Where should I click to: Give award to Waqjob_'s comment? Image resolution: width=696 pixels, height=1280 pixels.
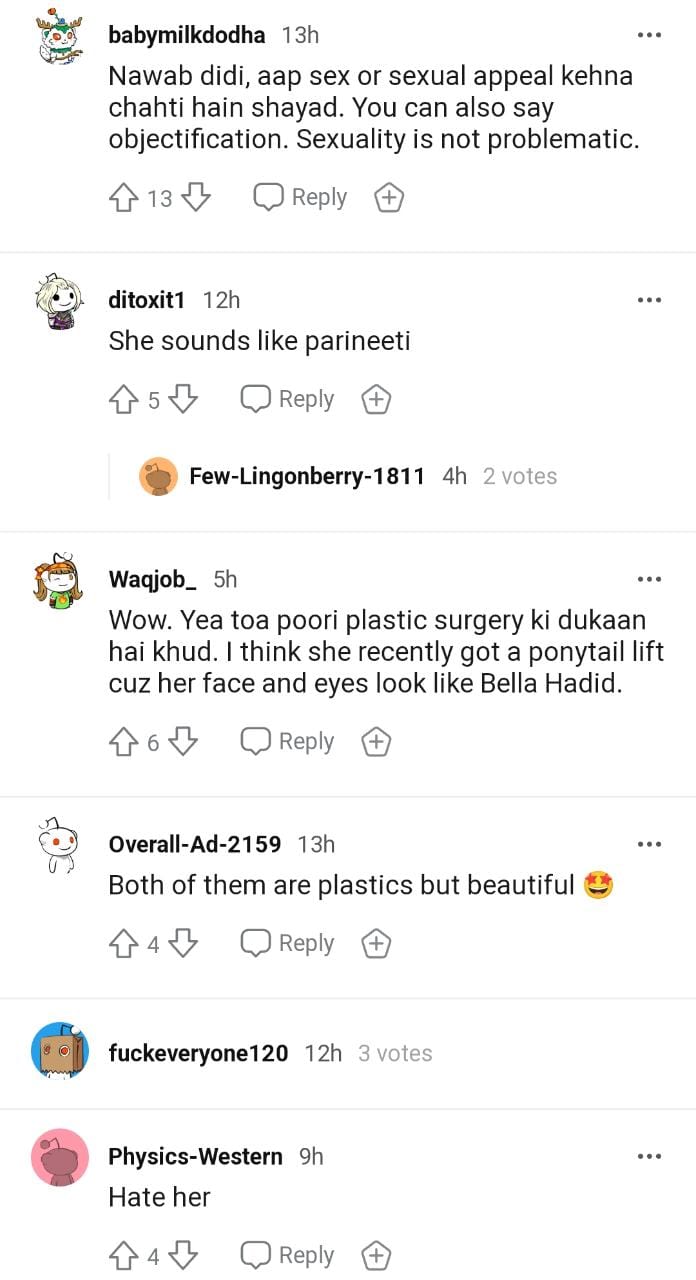(x=375, y=742)
